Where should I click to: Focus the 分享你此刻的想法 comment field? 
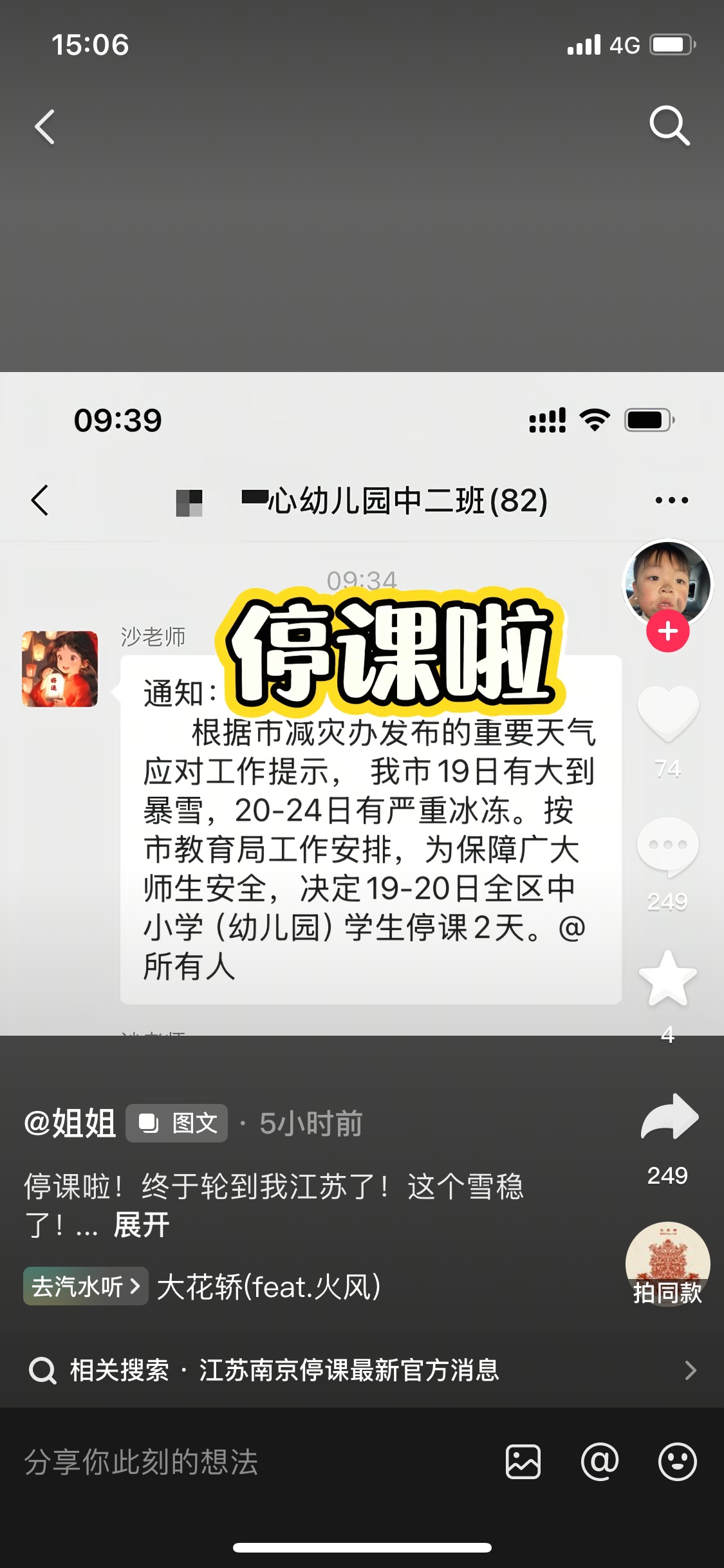click(245, 1462)
